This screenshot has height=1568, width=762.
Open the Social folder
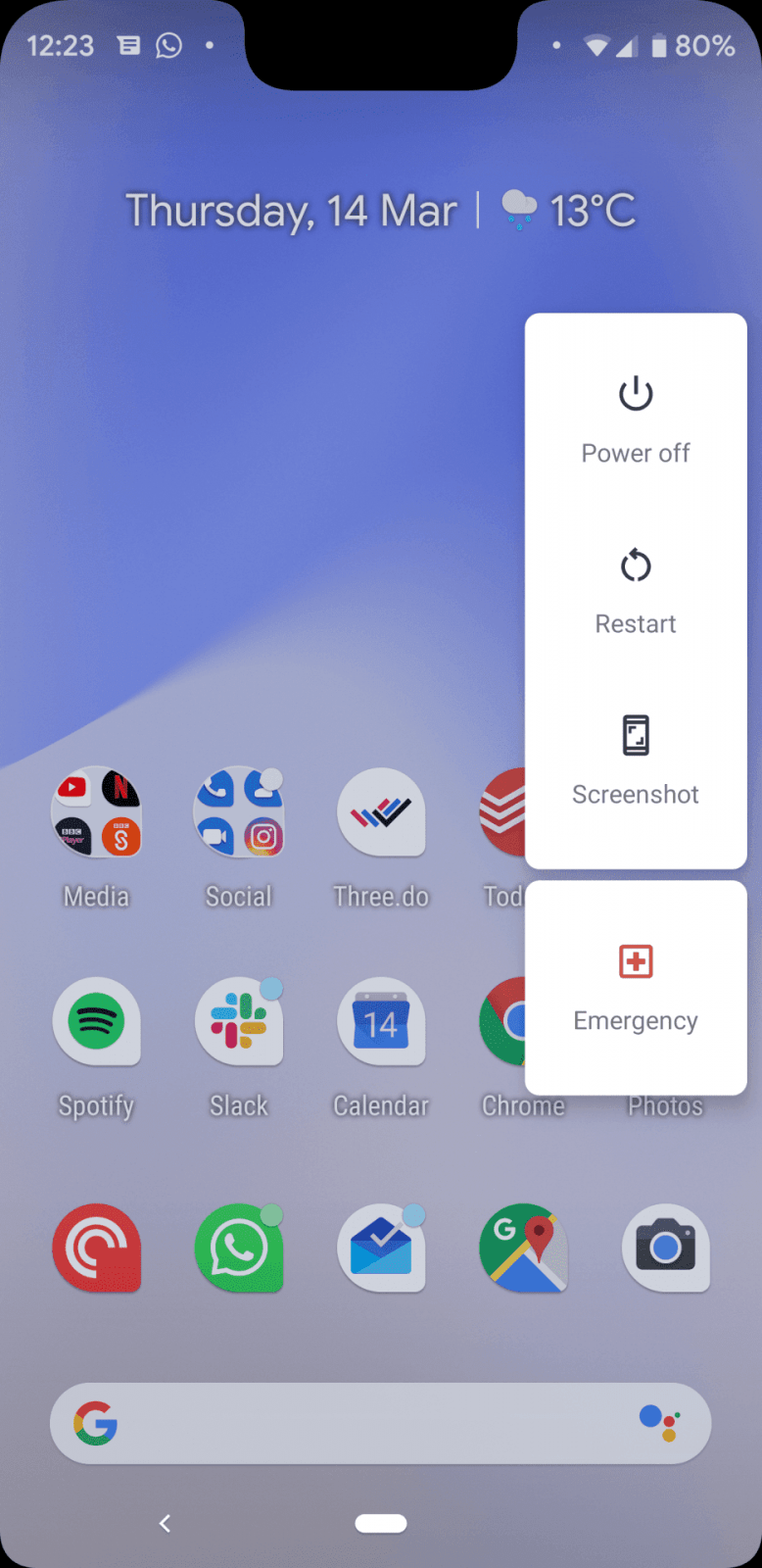pyautogui.click(x=238, y=812)
